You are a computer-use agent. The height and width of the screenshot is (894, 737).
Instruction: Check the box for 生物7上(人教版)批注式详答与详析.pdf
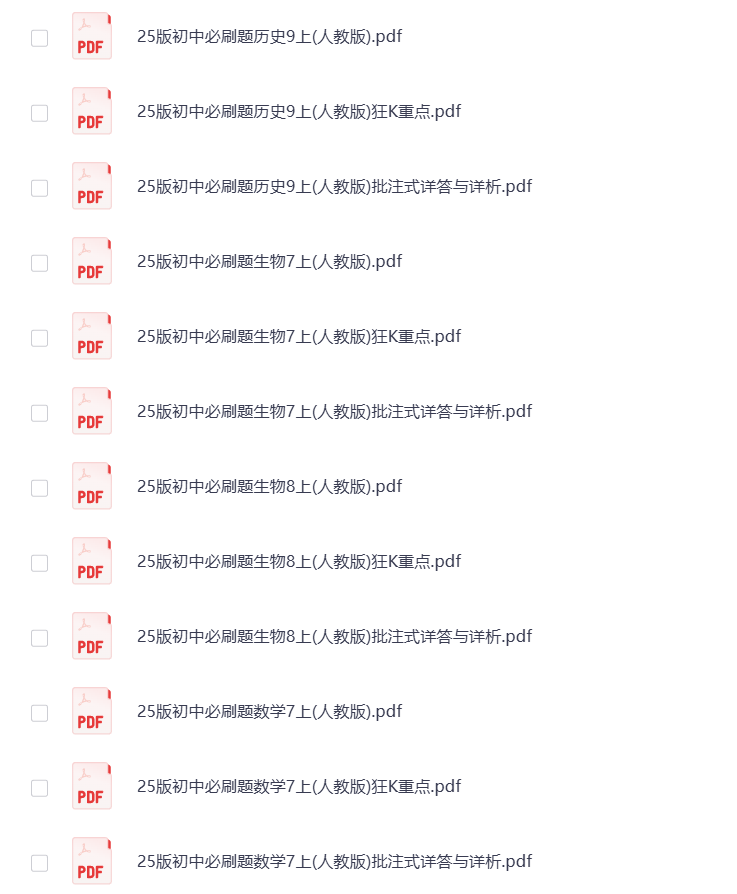coord(39,413)
